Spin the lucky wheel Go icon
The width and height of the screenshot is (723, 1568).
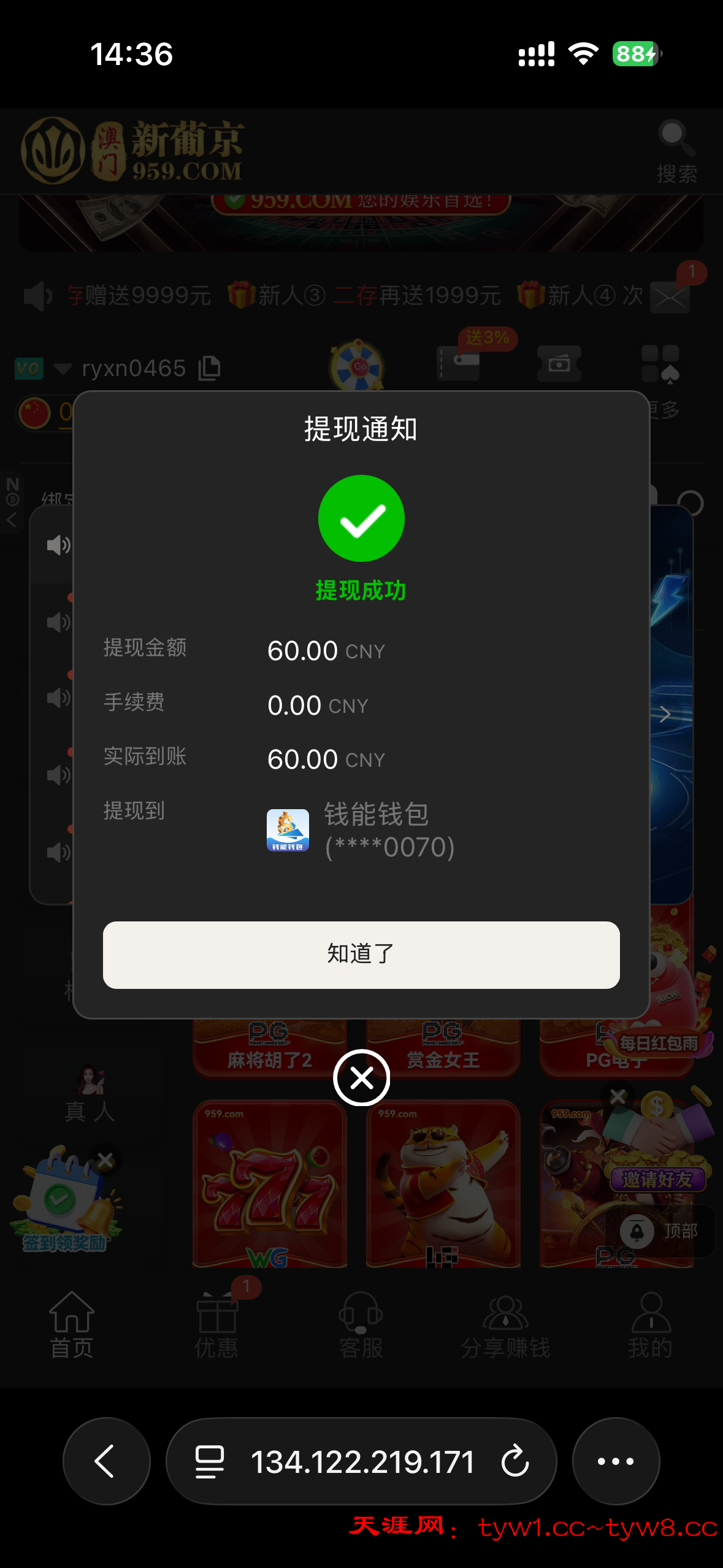(x=361, y=366)
